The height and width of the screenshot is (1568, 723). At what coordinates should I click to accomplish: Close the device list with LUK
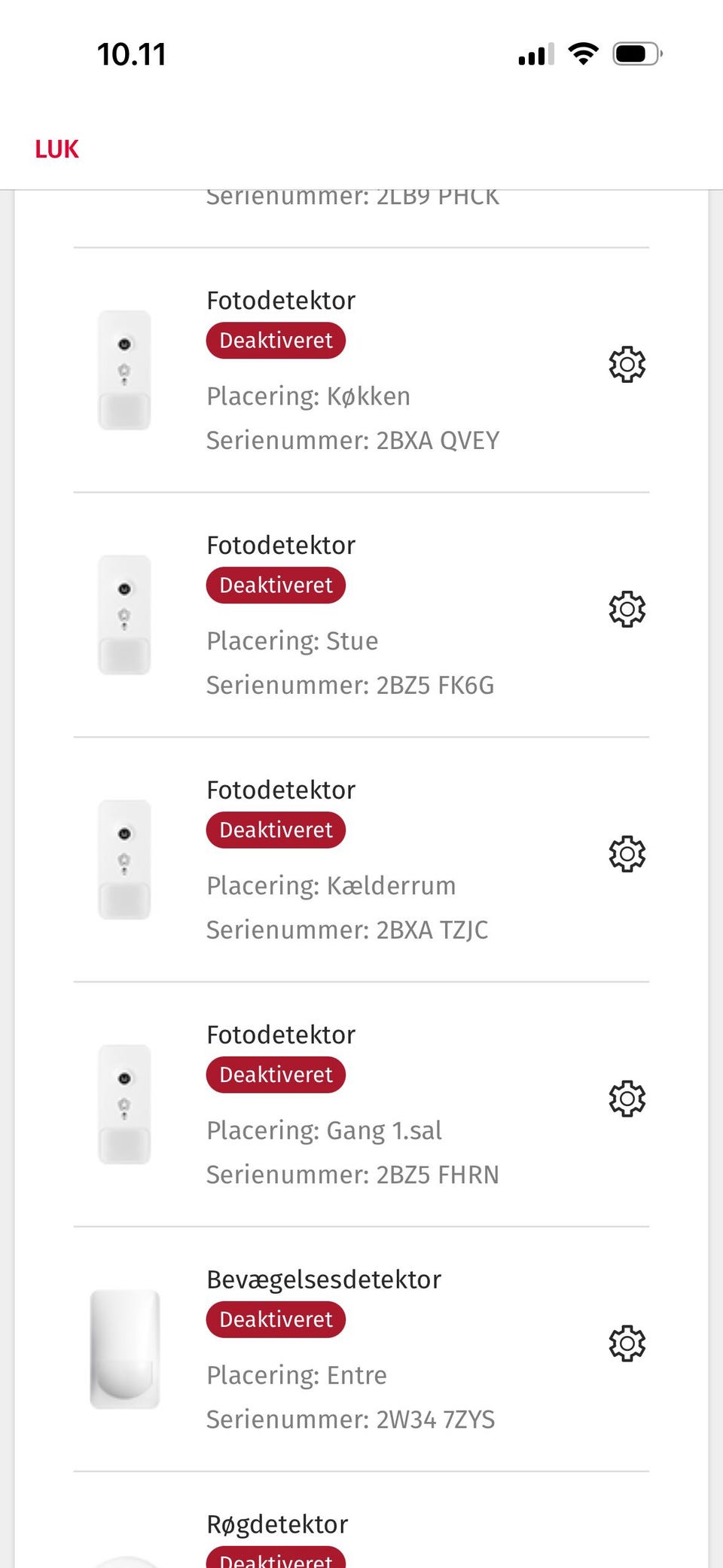[56, 148]
